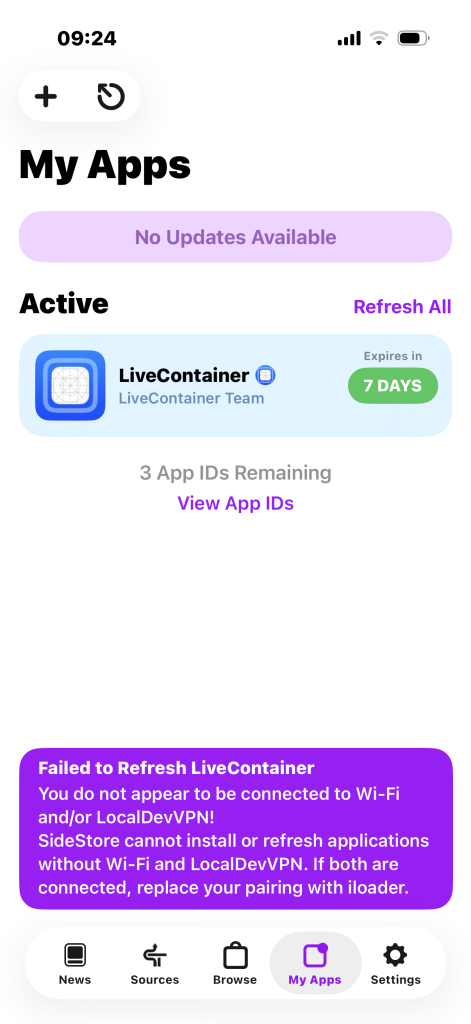Go to the Browse tab
471x1024 pixels.
(x=235, y=964)
